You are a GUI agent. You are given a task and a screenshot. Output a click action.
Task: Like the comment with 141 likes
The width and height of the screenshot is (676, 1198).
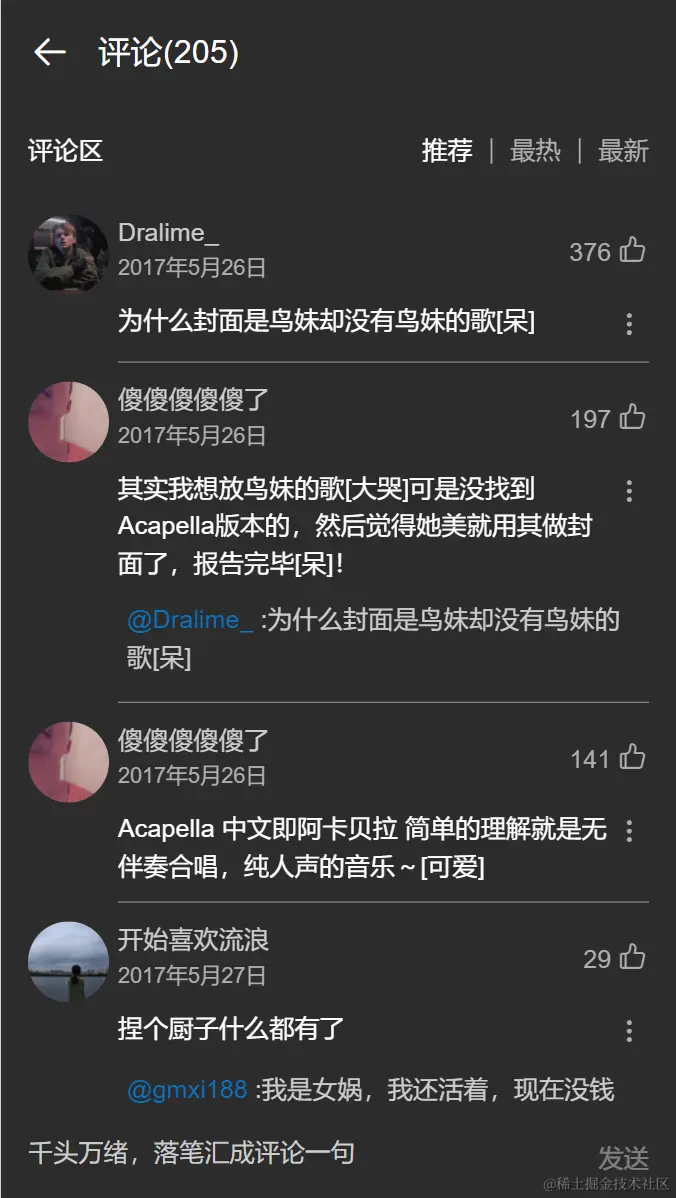[632, 758]
